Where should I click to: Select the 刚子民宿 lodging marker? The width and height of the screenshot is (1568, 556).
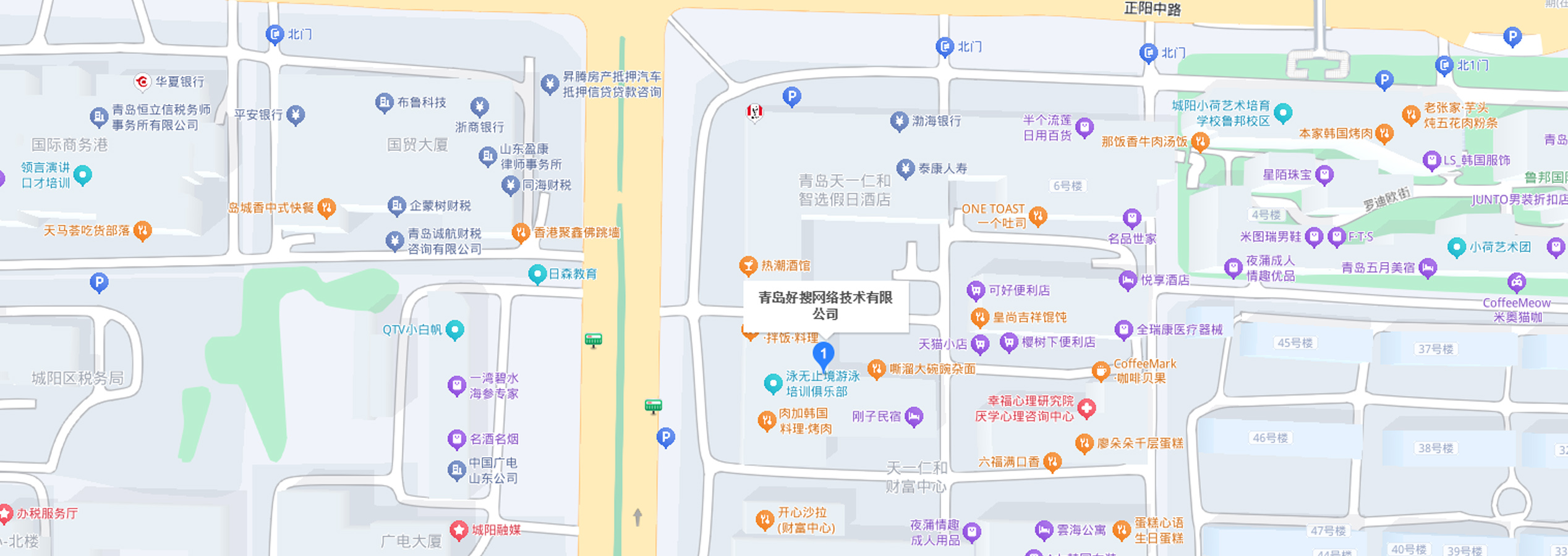(914, 416)
